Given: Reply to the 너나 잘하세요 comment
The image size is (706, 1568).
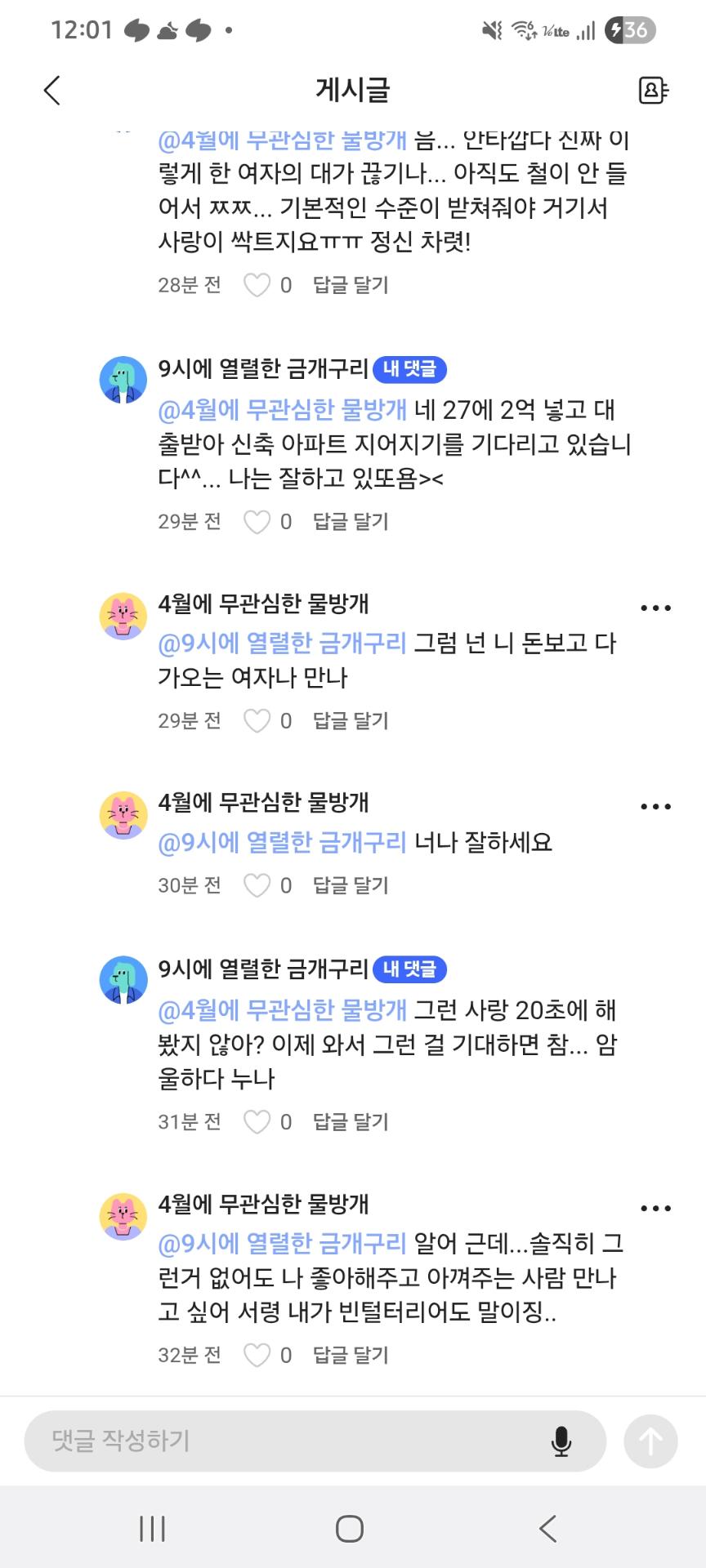Looking at the screenshot, I should 351,885.
